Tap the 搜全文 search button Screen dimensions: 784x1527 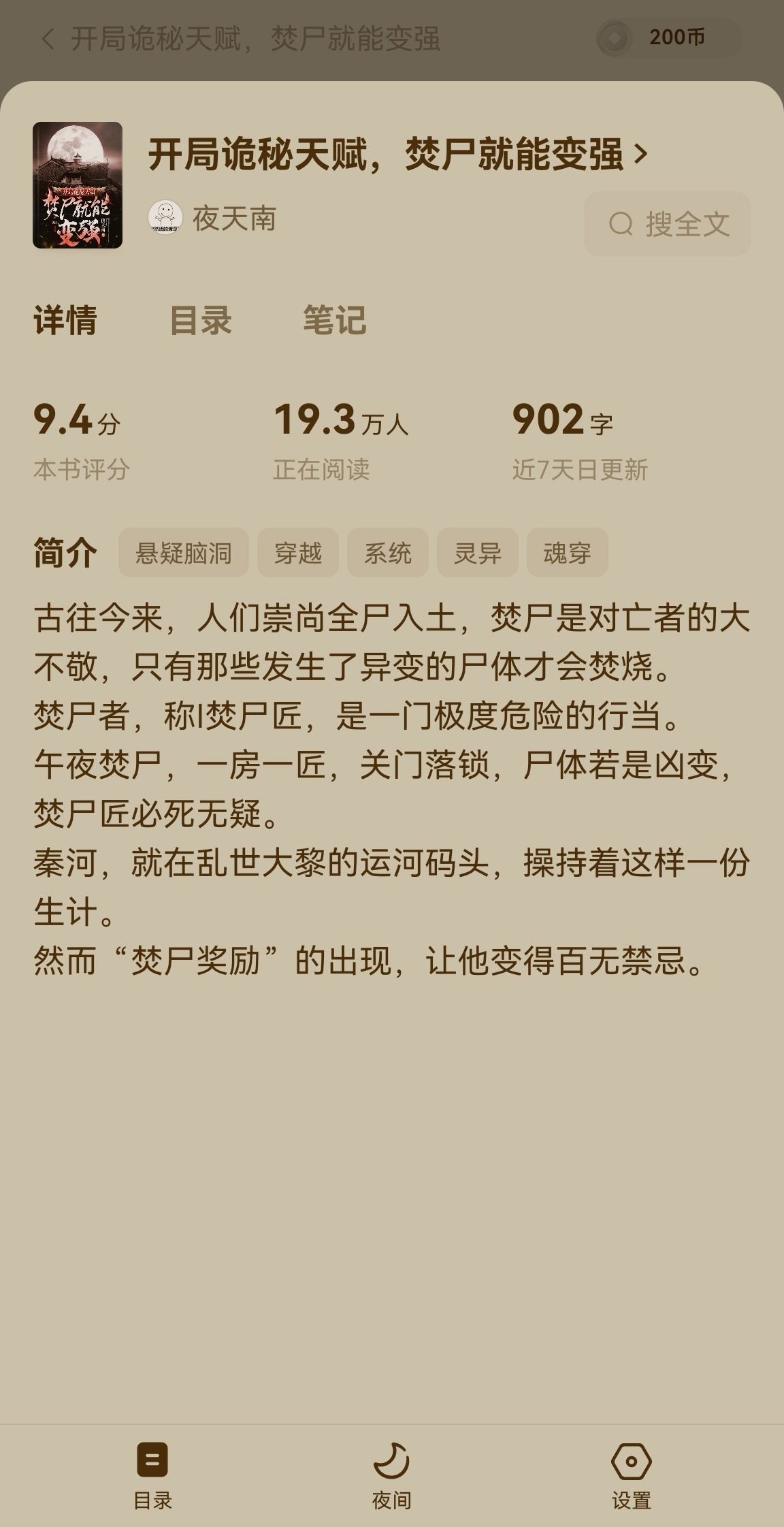[668, 224]
